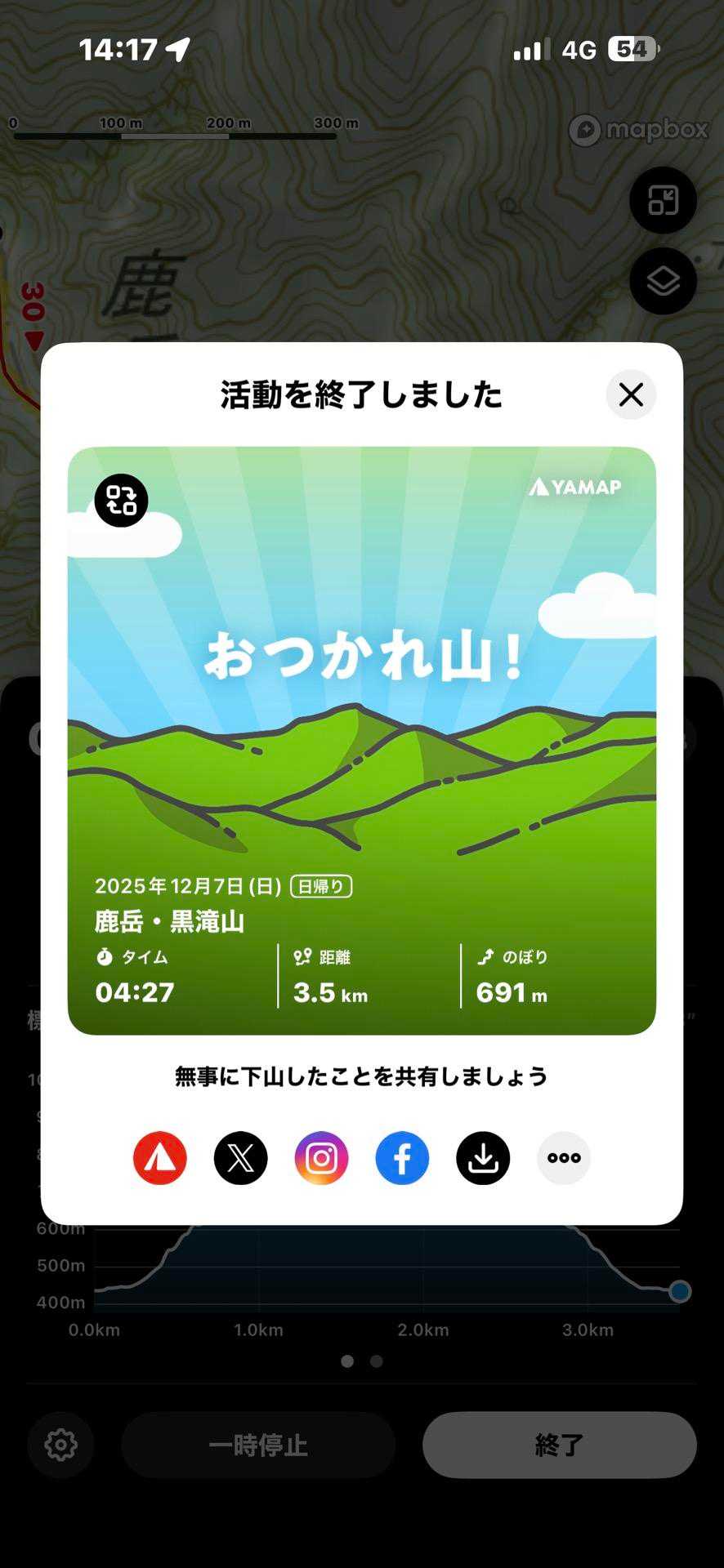
Task: Share the hike to Instagram
Action: tap(321, 1158)
